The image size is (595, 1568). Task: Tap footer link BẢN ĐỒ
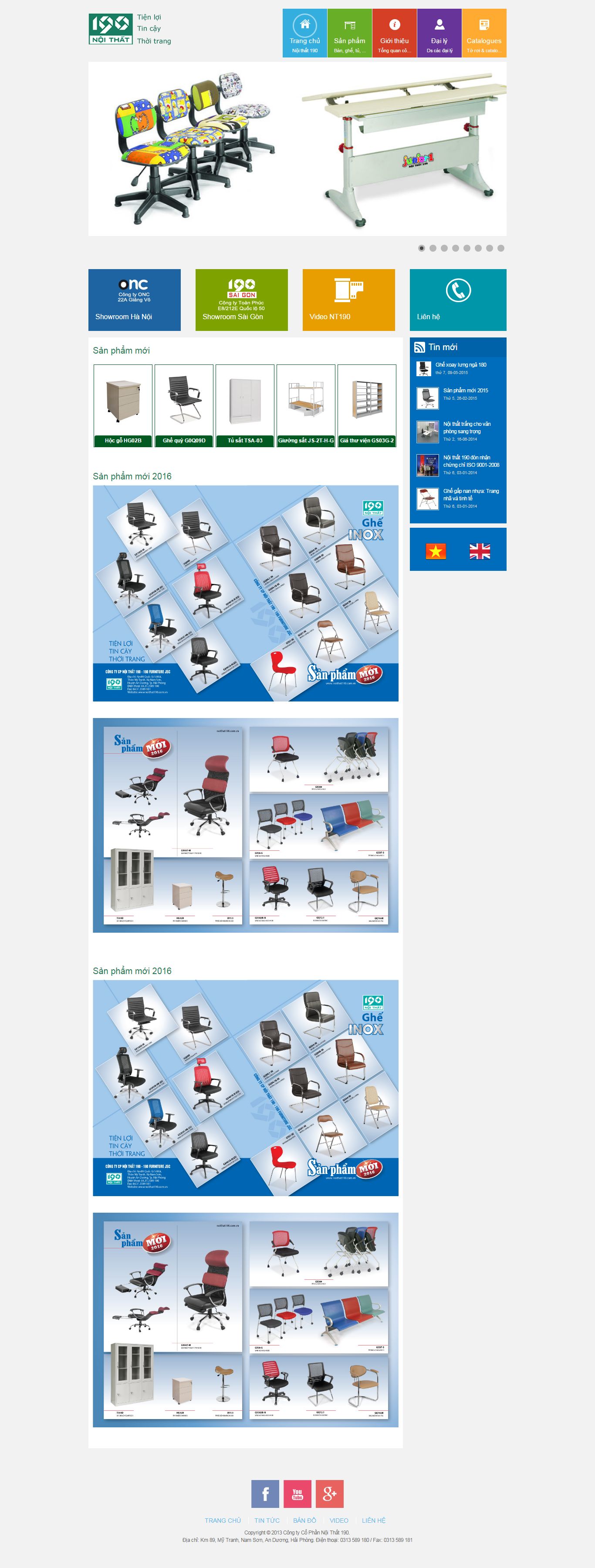(x=304, y=1520)
